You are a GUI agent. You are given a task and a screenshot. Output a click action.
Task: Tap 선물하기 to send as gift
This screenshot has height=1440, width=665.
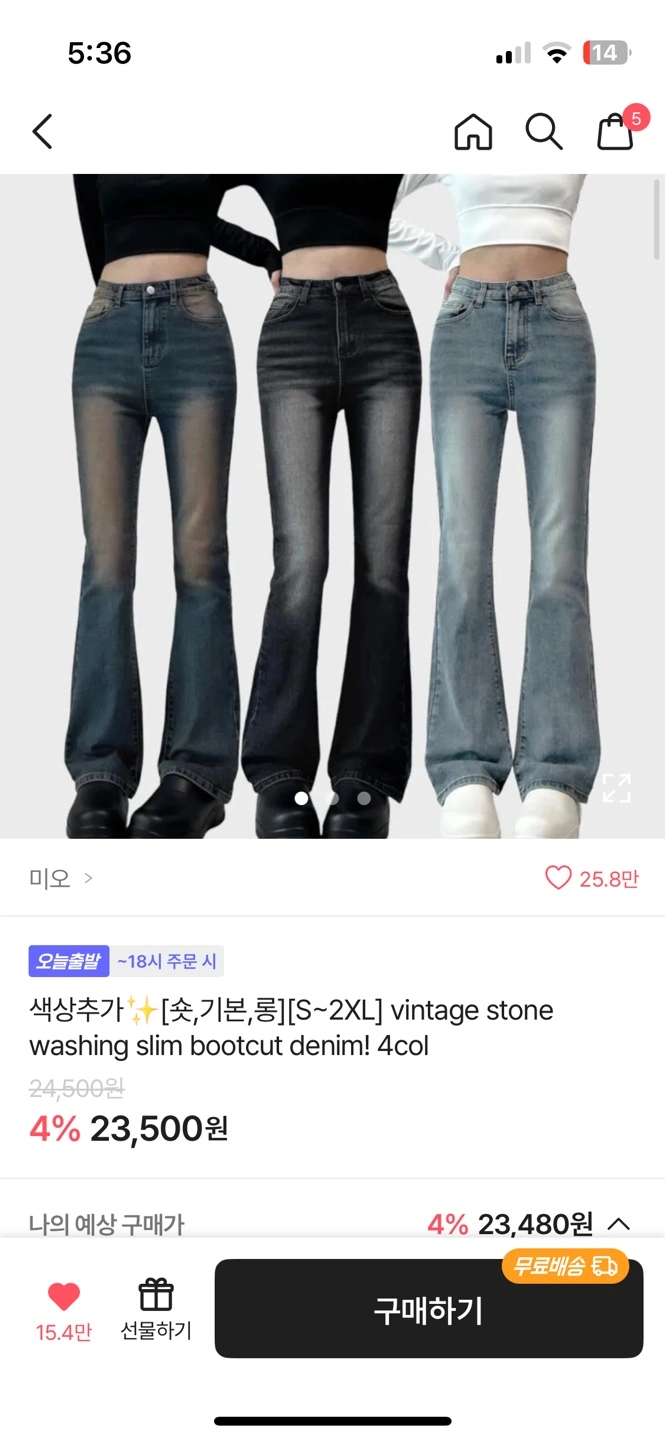(156, 1311)
